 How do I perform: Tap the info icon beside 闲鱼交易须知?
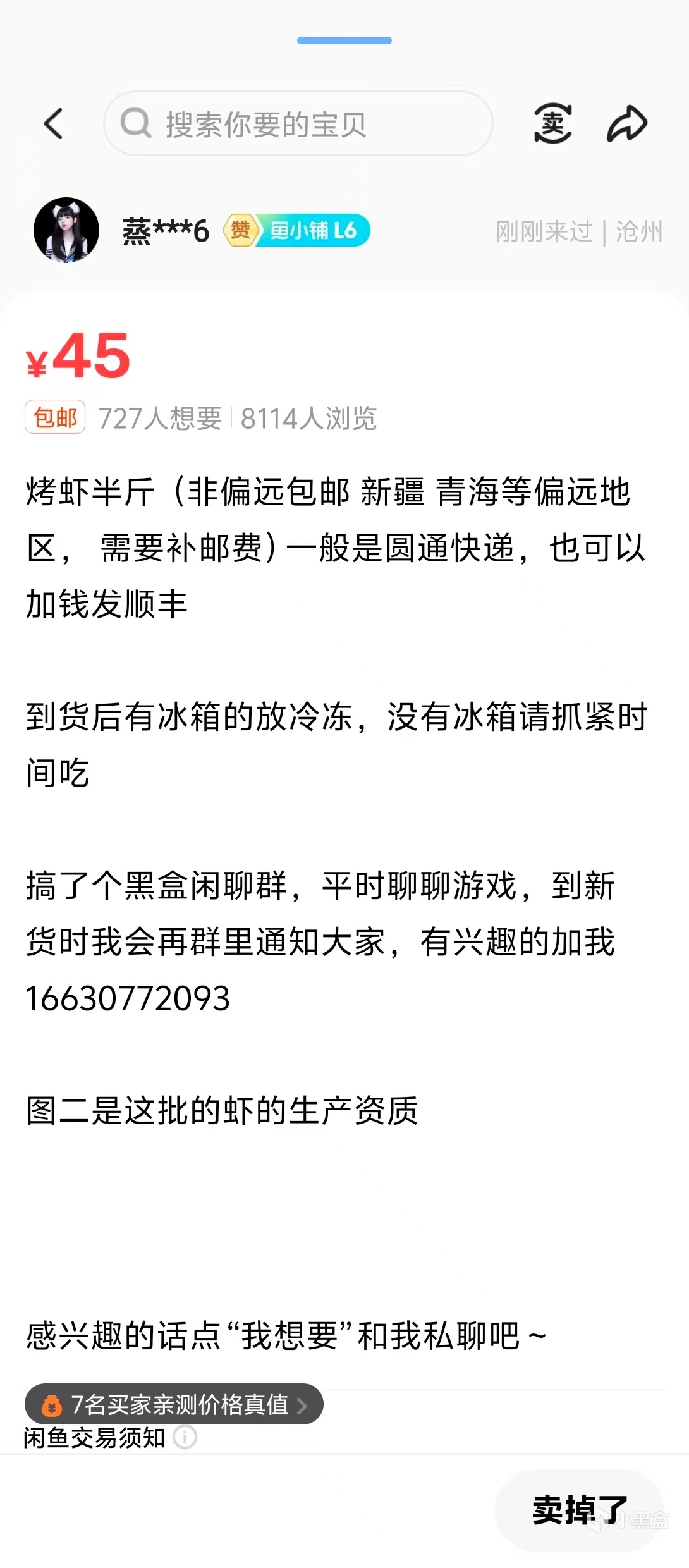pyautogui.click(x=185, y=1438)
